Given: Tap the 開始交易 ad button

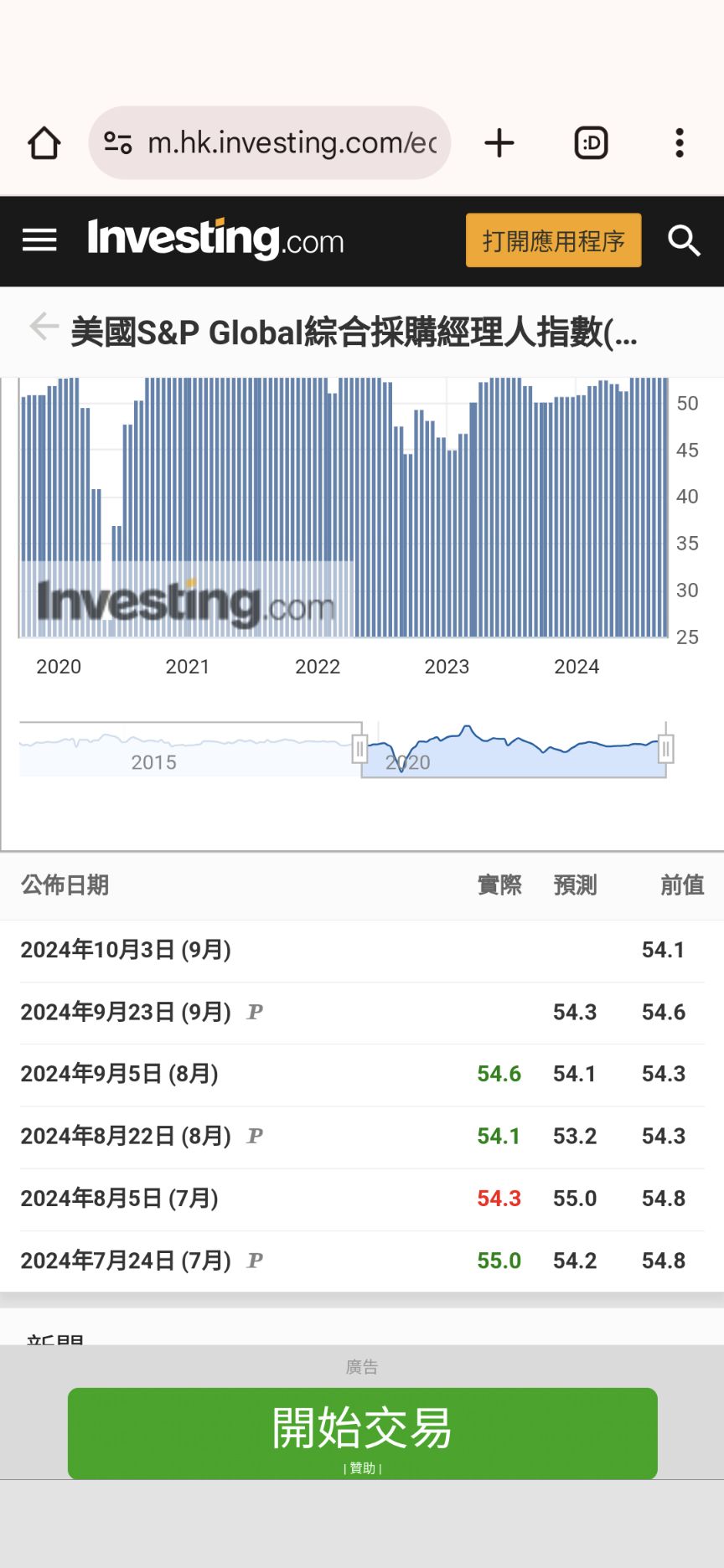Looking at the screenshot, I should tap(362, 1433).
